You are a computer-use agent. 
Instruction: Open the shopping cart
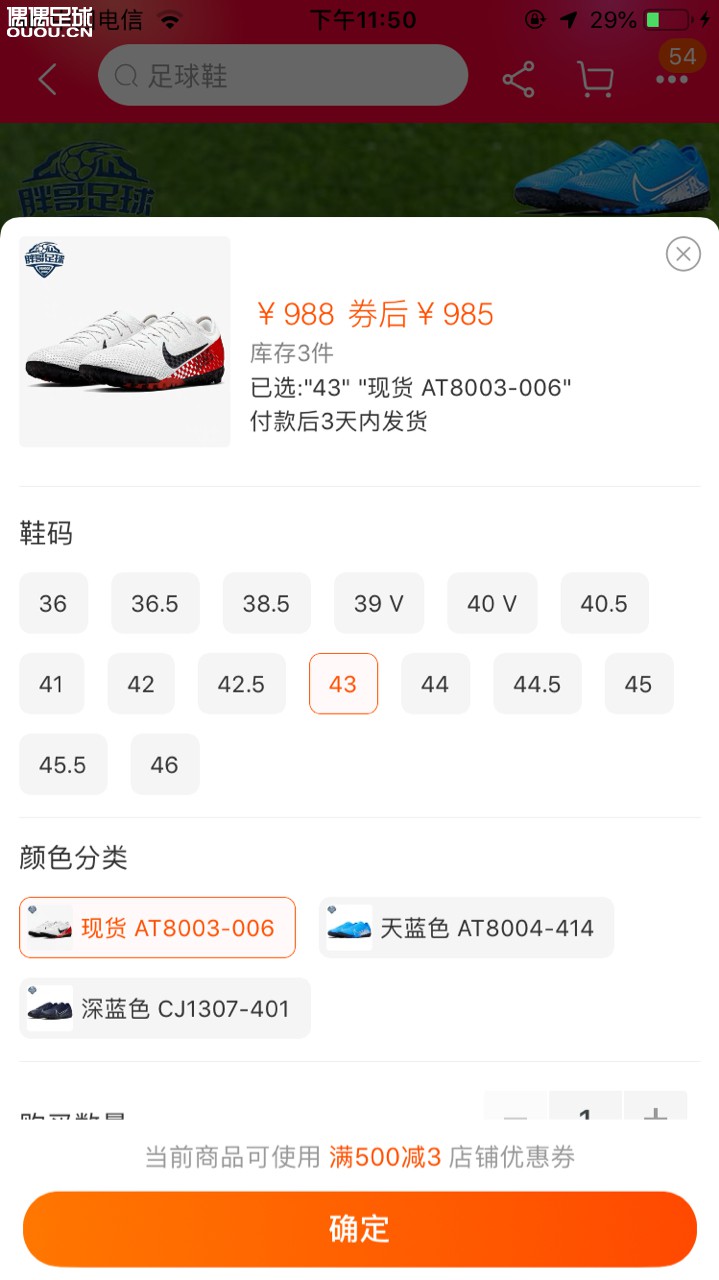pyautogui.click(x=594, y=79)
